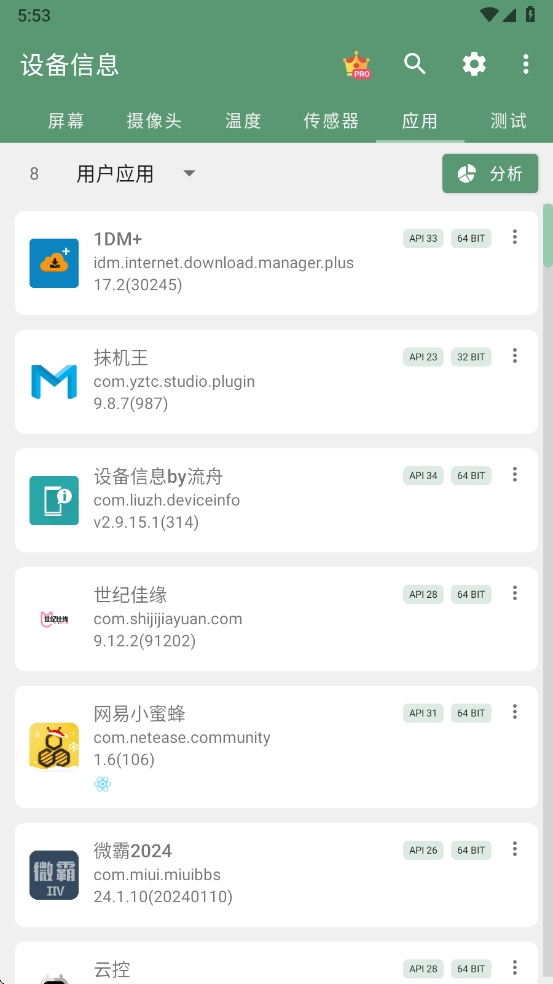Open the 设备信息by流舟 app card

276,500
